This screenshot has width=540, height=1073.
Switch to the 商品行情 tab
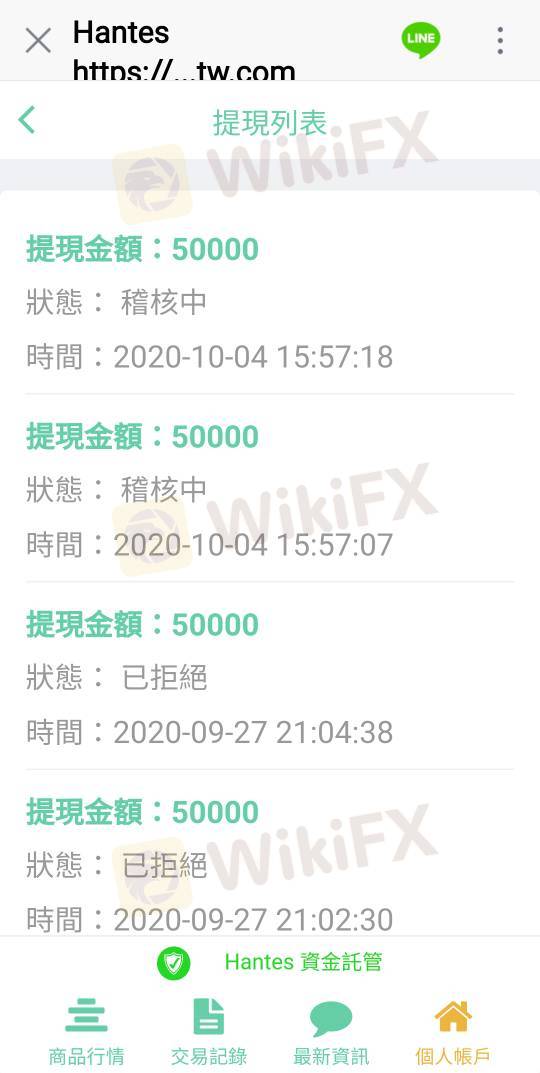tap(86, 1031)
